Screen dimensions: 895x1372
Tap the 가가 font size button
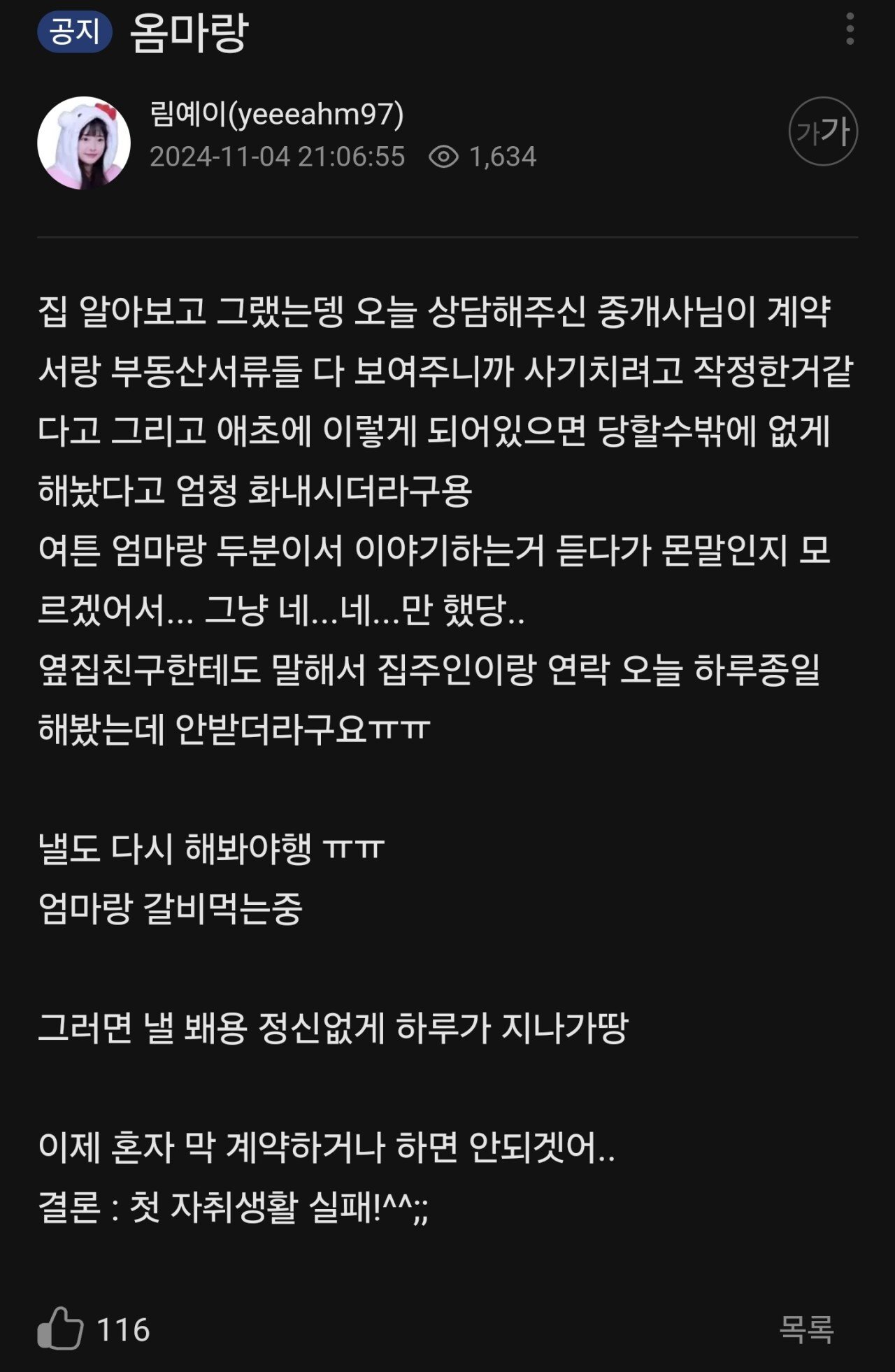823,131
